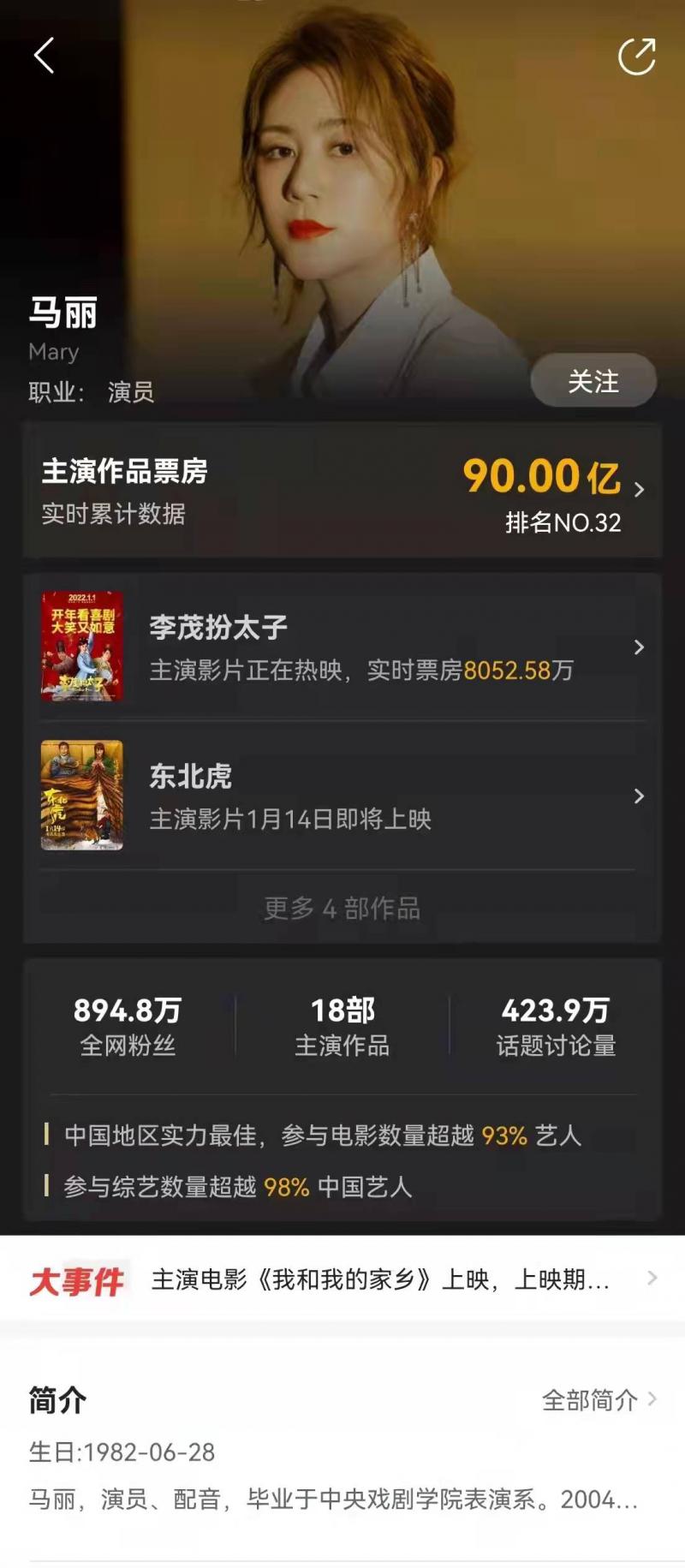Open the movie 李茂扮太子
The width and height of the screenshot is (685, 1568).
pos(342,647)
